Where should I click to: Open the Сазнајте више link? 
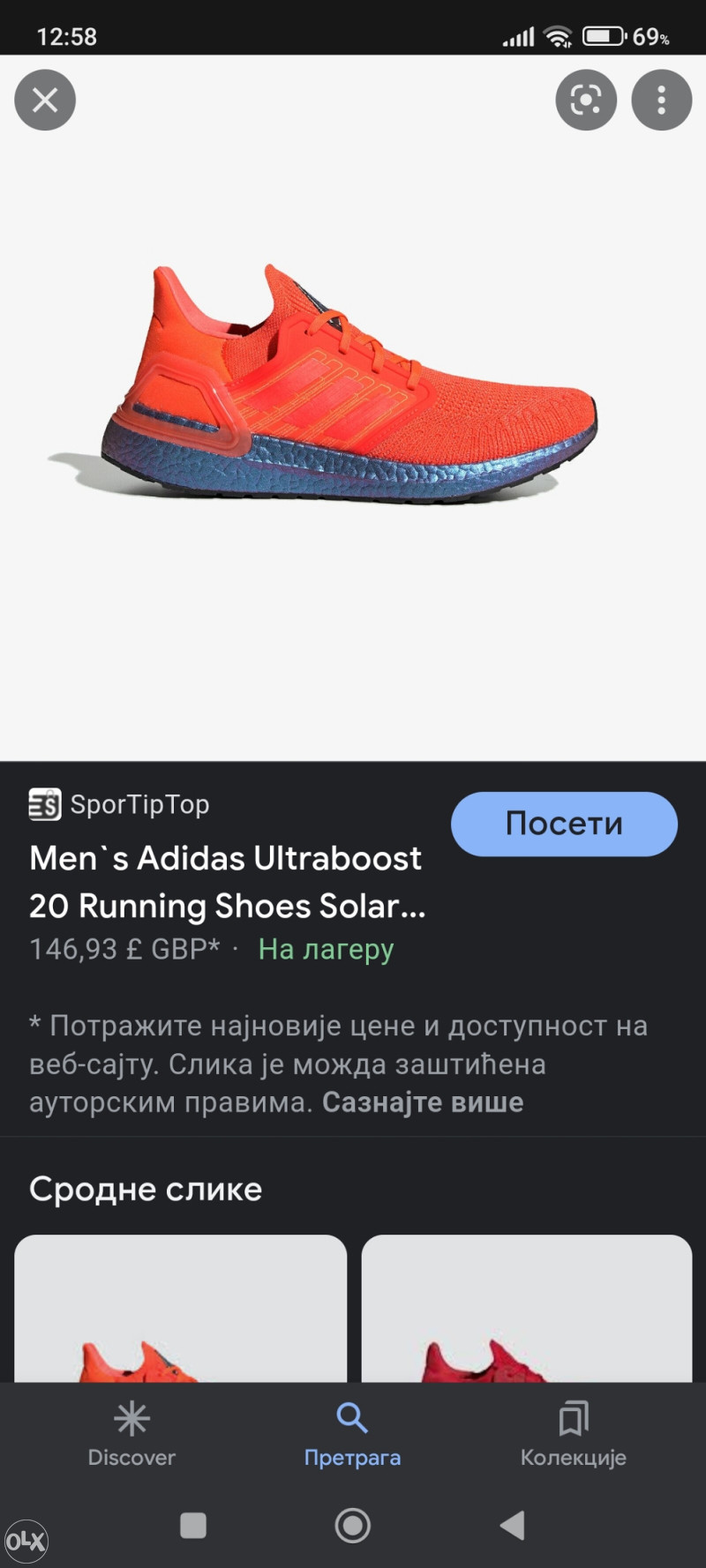pos(423,1102)
